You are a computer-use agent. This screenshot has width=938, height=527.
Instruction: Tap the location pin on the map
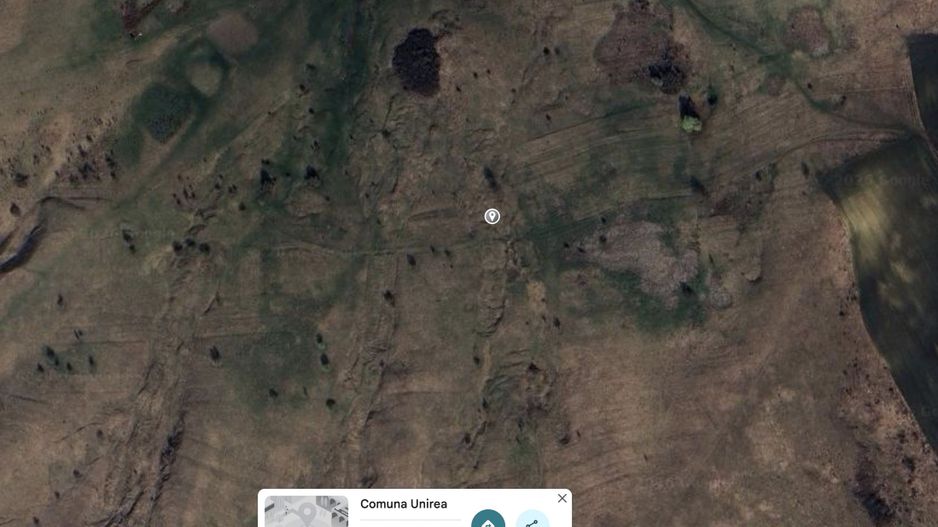pos(492,216)
